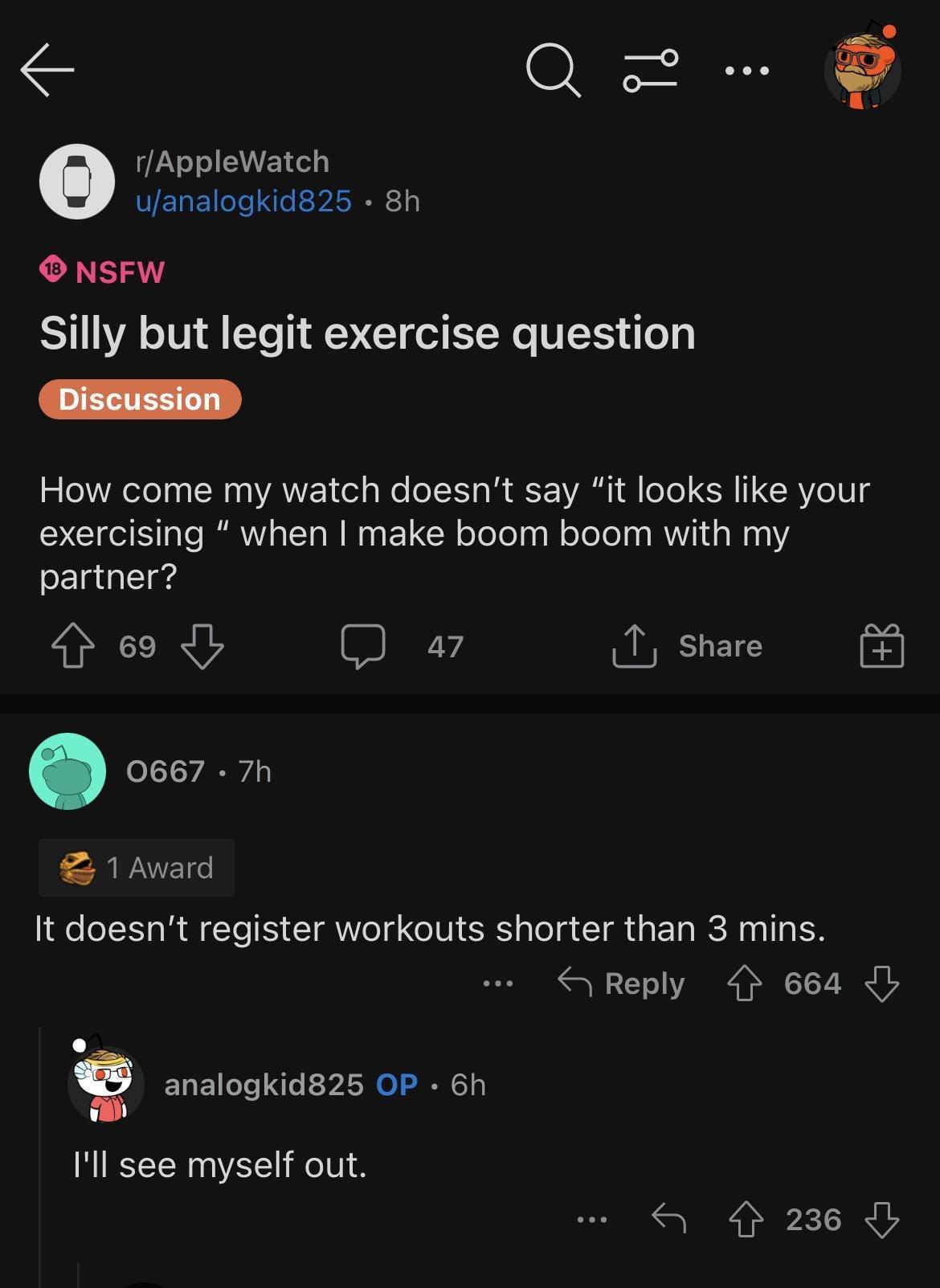The width and height of the screenshot is (940, 1288).
Task: Visit the r/AppleWatch community
Action: pos(233,162)
